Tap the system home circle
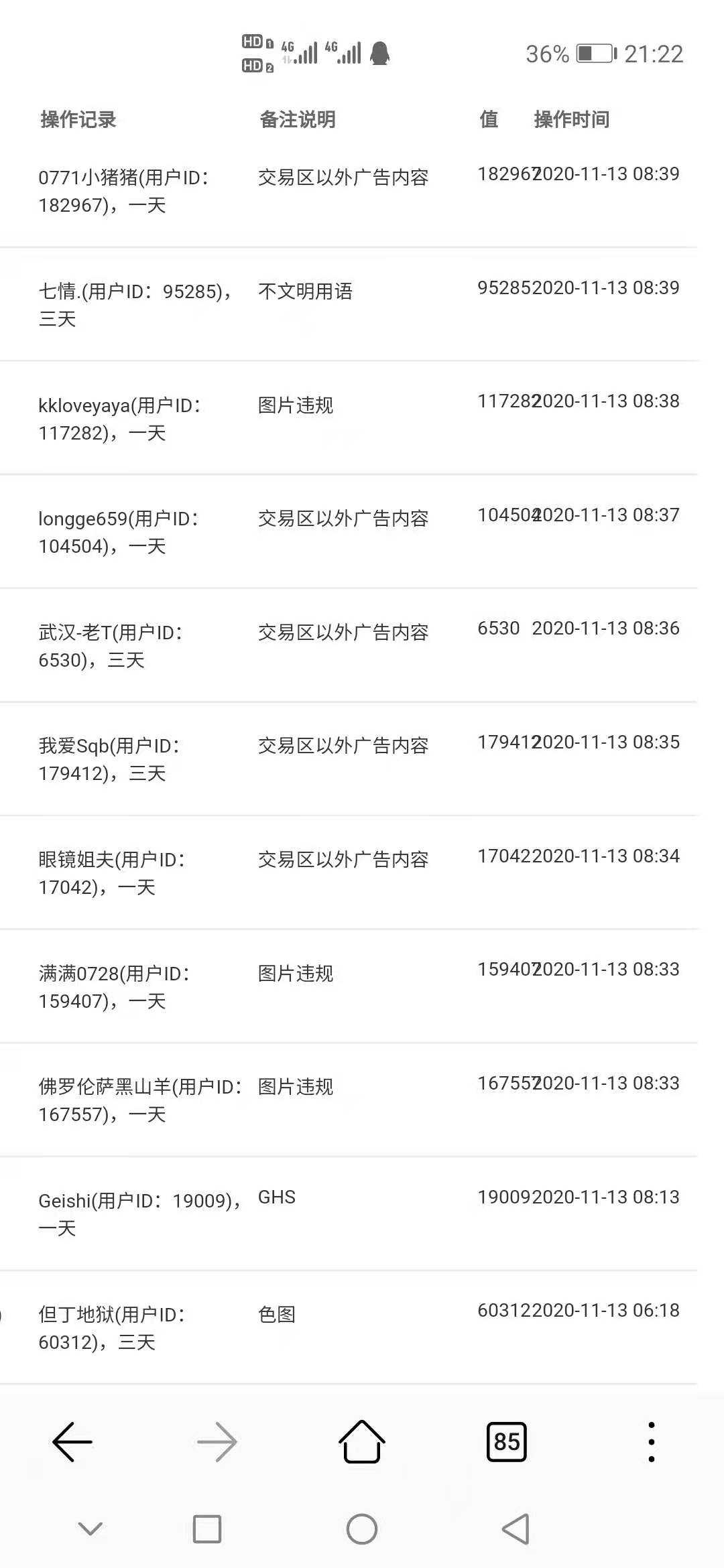The image size is (724, 1568). click(362, 1529)
